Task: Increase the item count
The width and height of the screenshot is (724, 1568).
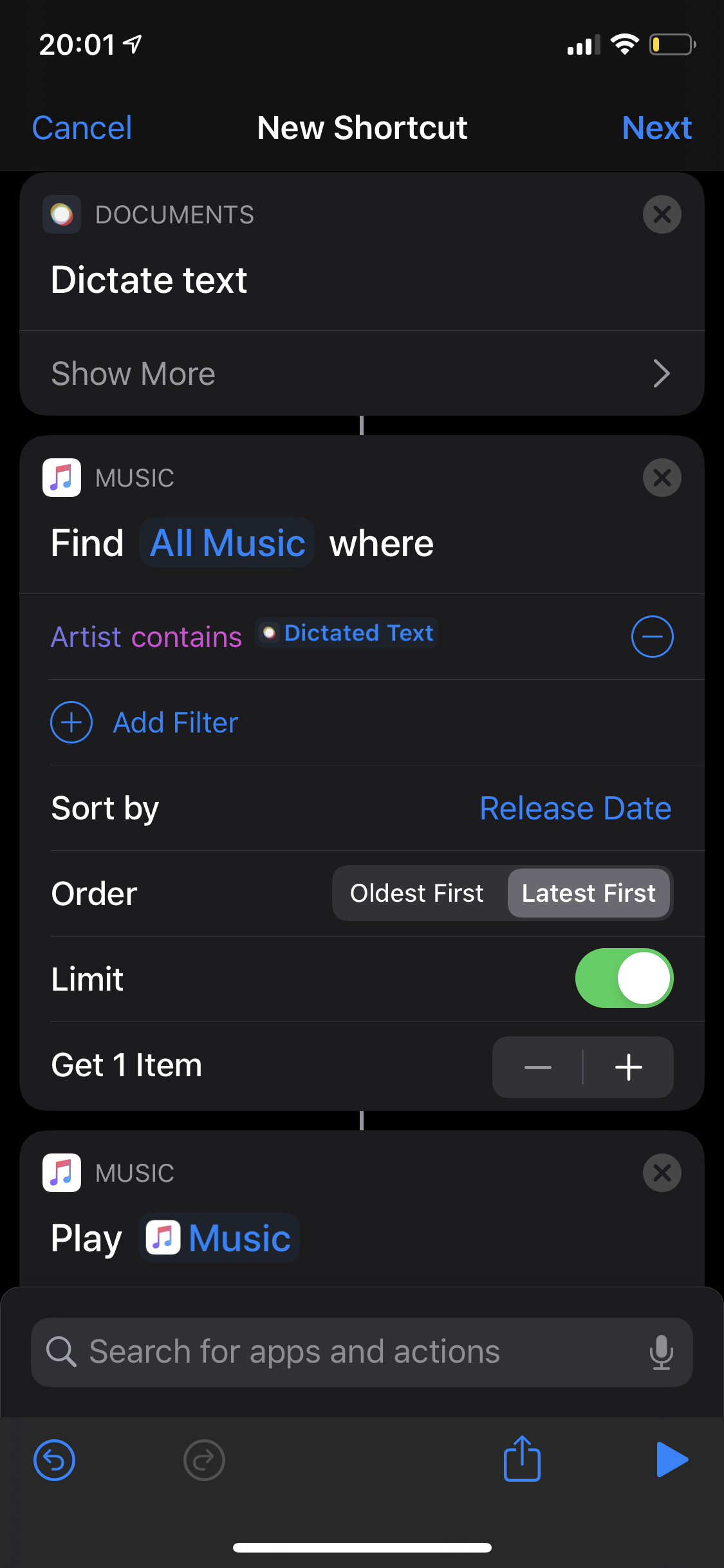Action: tap(628, 1067)
